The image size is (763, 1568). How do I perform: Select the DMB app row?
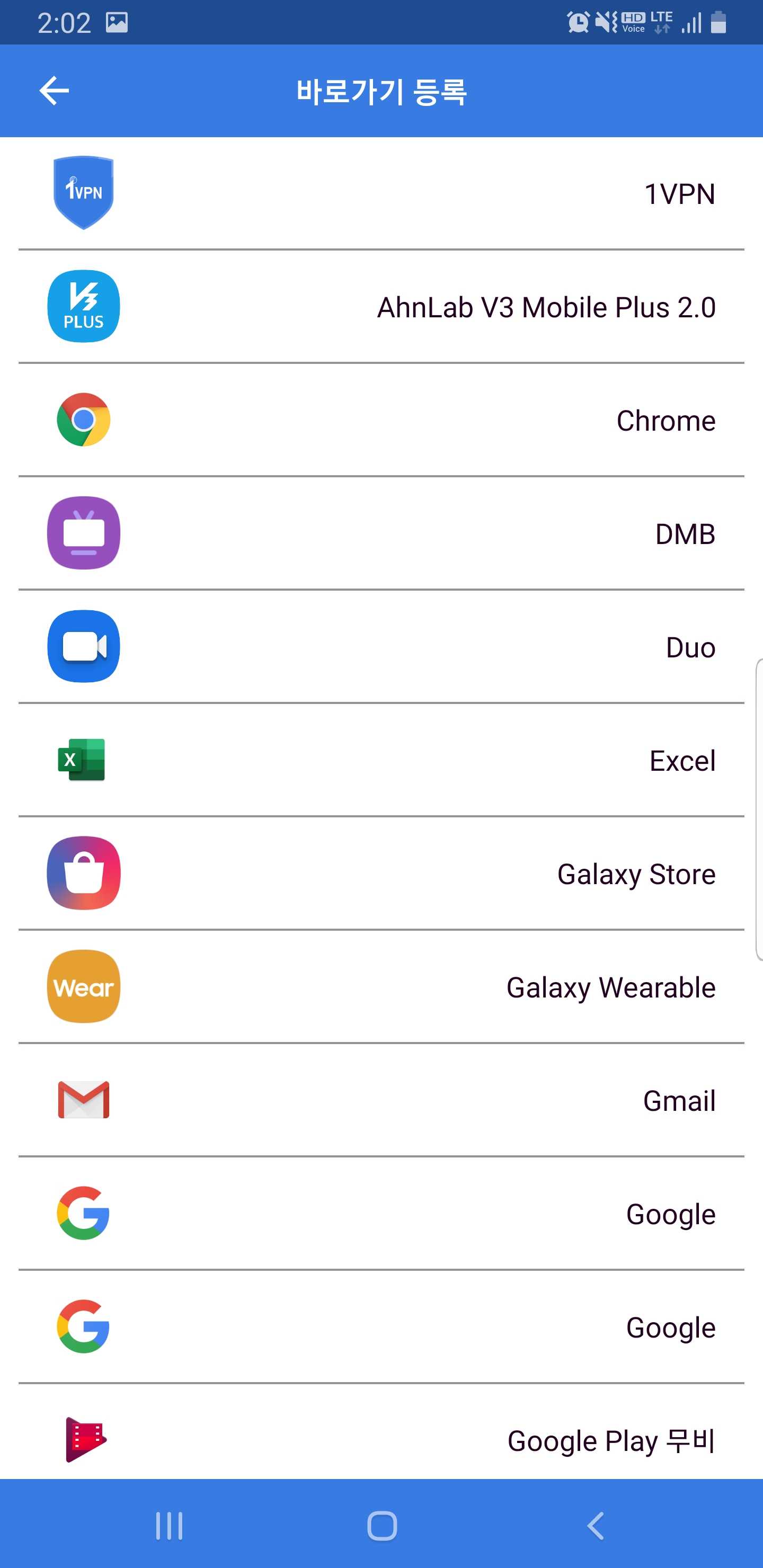(381, 533)
